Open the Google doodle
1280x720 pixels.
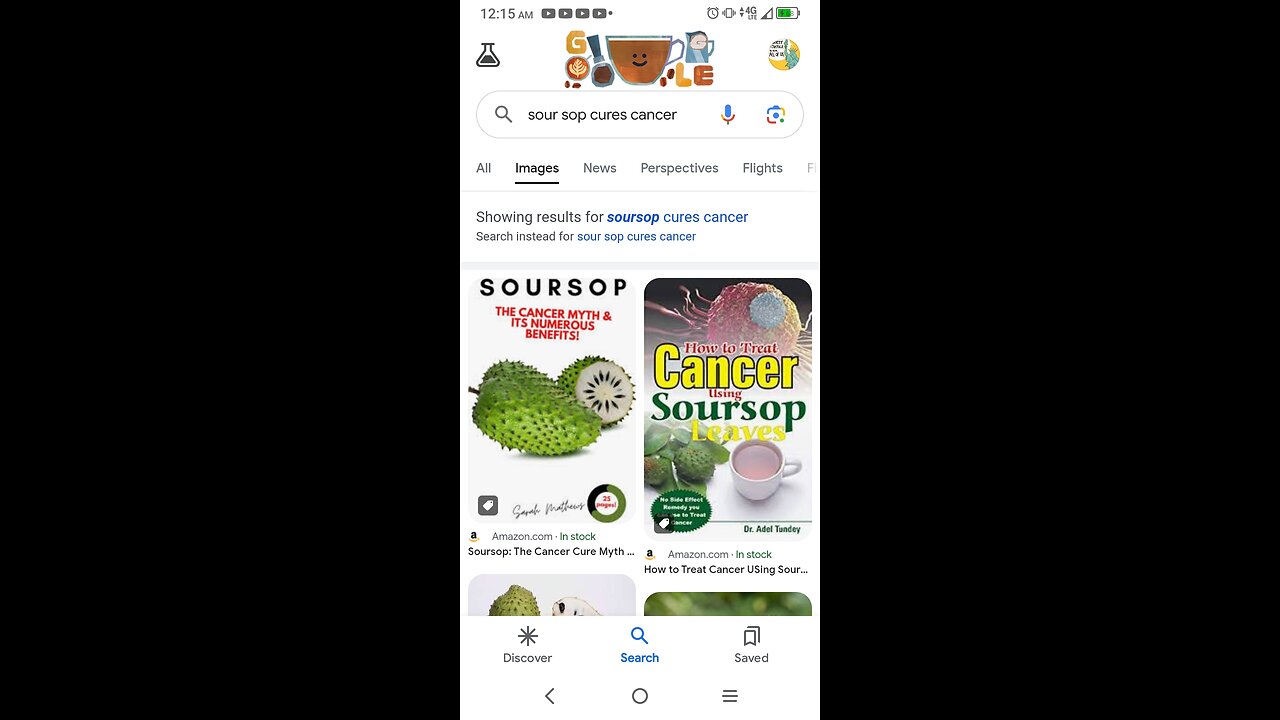tap(640, 58)
